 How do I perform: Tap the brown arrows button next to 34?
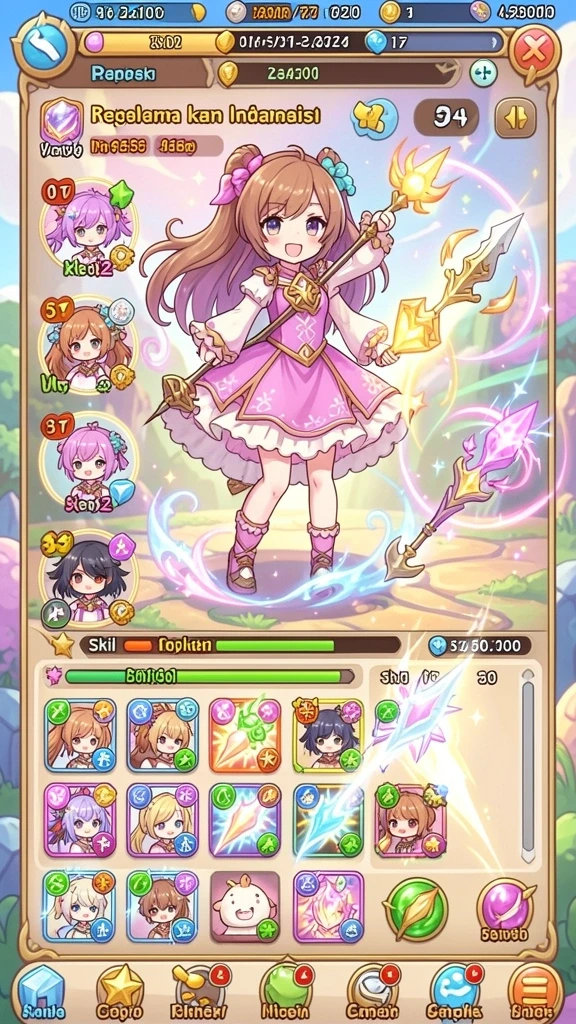[516, 118]
